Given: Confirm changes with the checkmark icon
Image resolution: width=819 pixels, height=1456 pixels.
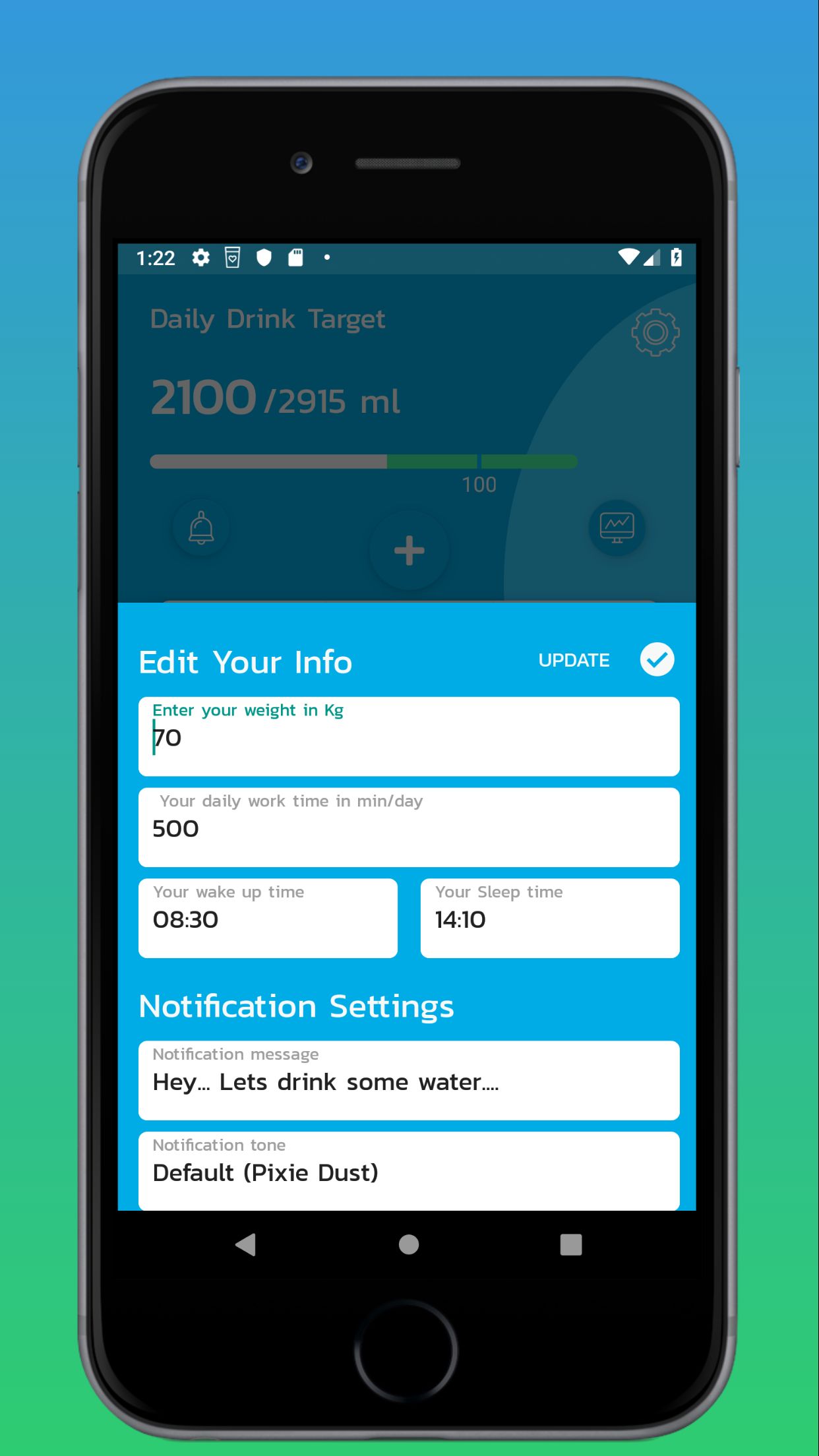Looking at the screenshot, I should point(657,659).
